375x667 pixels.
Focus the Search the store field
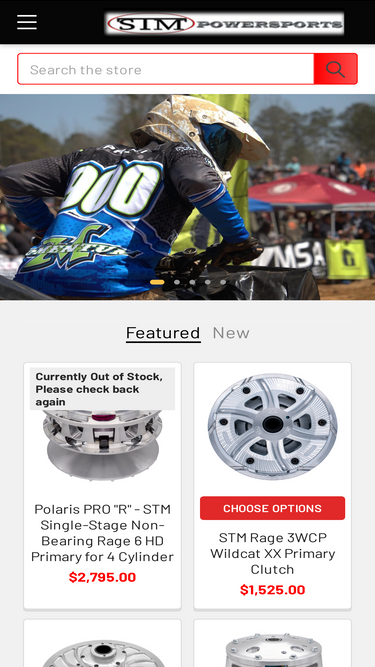[166, 69]
